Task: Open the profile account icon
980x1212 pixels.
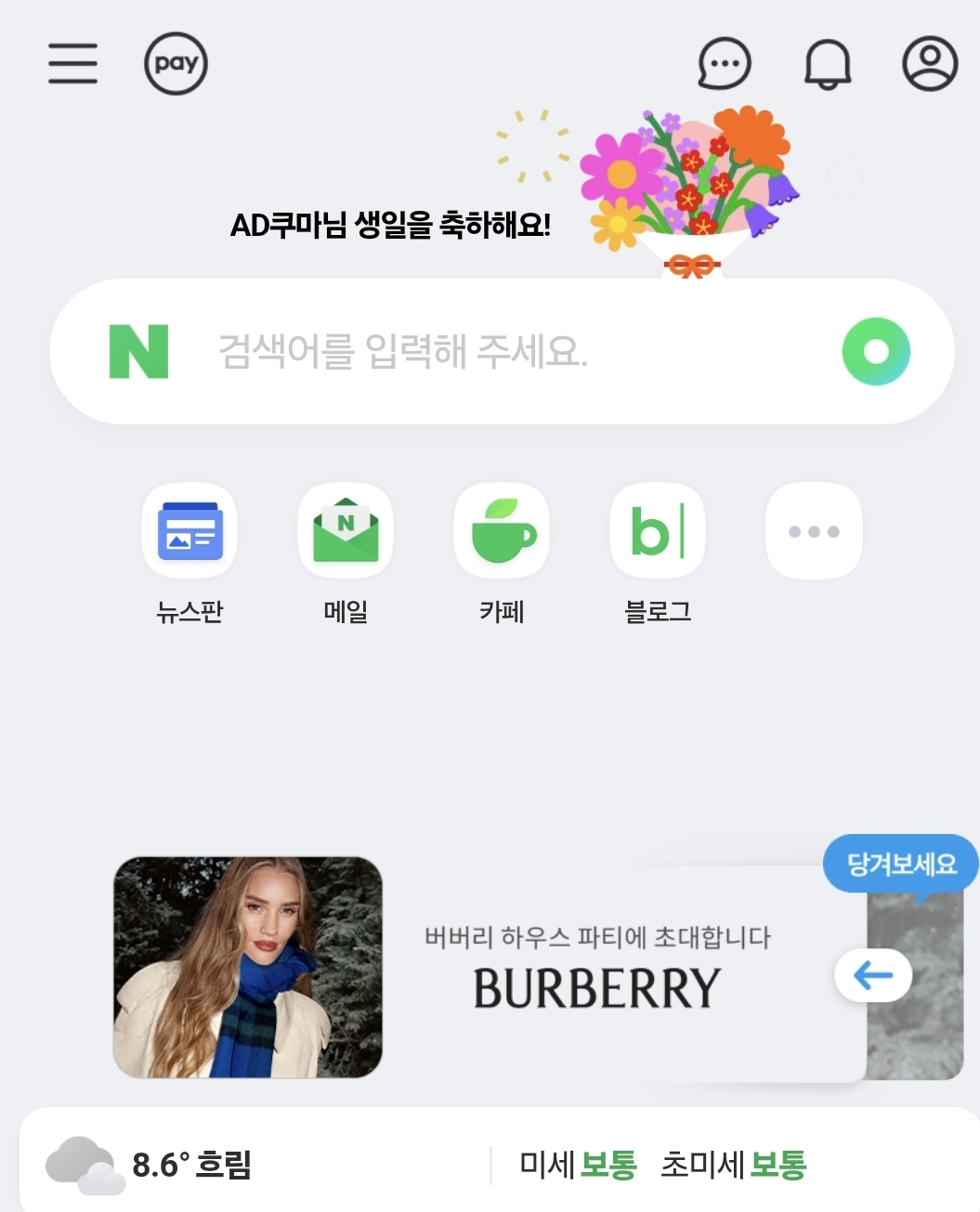Action: tap(930, 63)
